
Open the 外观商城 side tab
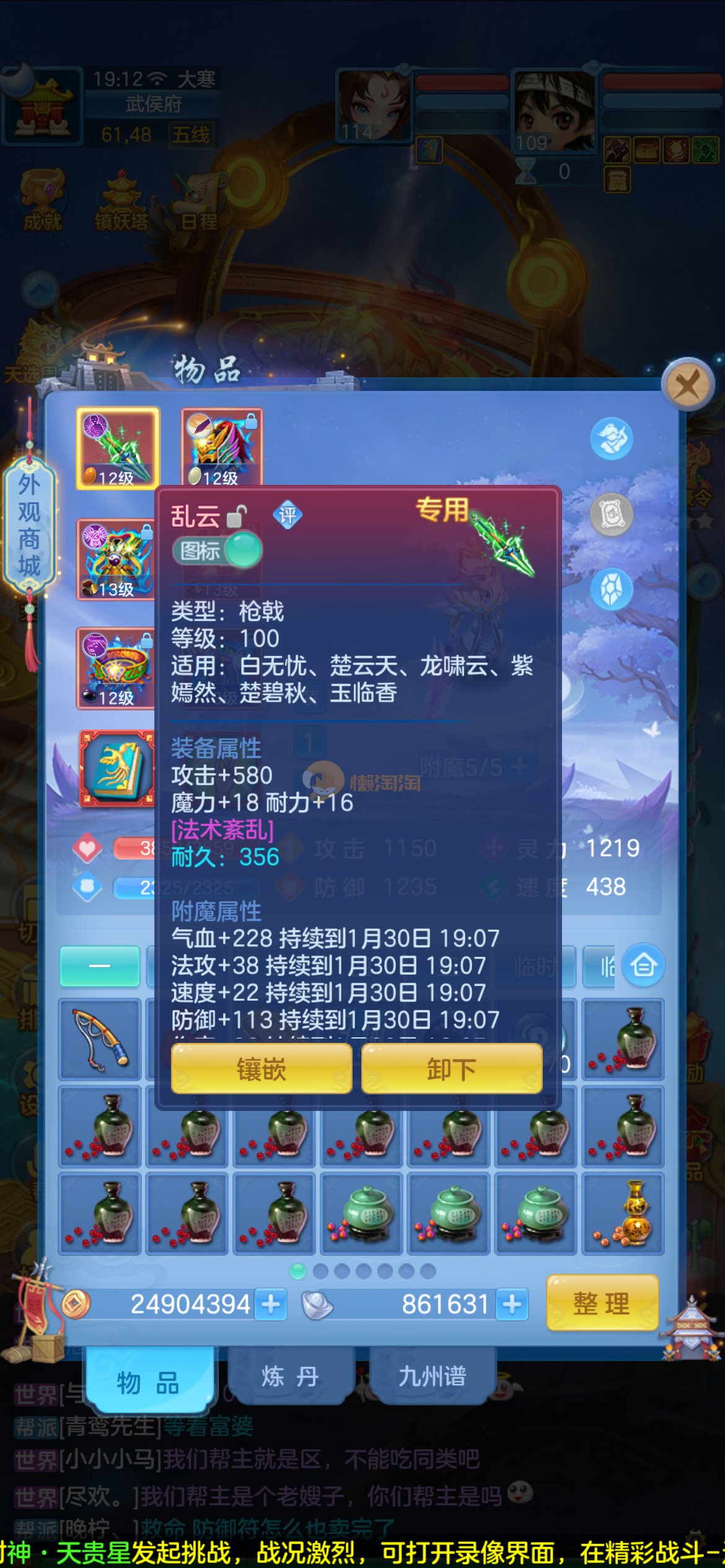point(29,524)
